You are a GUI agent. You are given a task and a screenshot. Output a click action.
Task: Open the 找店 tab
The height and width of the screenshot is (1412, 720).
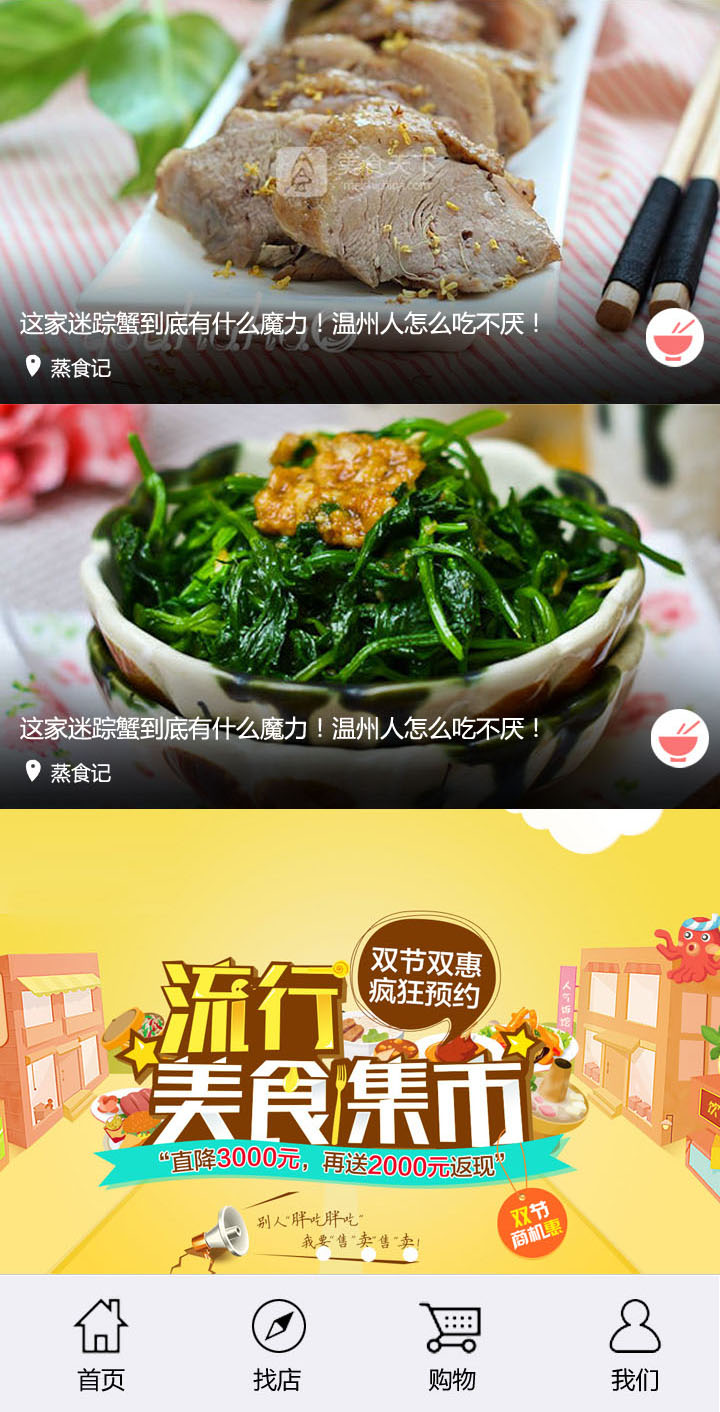[x=278, y=1344]
